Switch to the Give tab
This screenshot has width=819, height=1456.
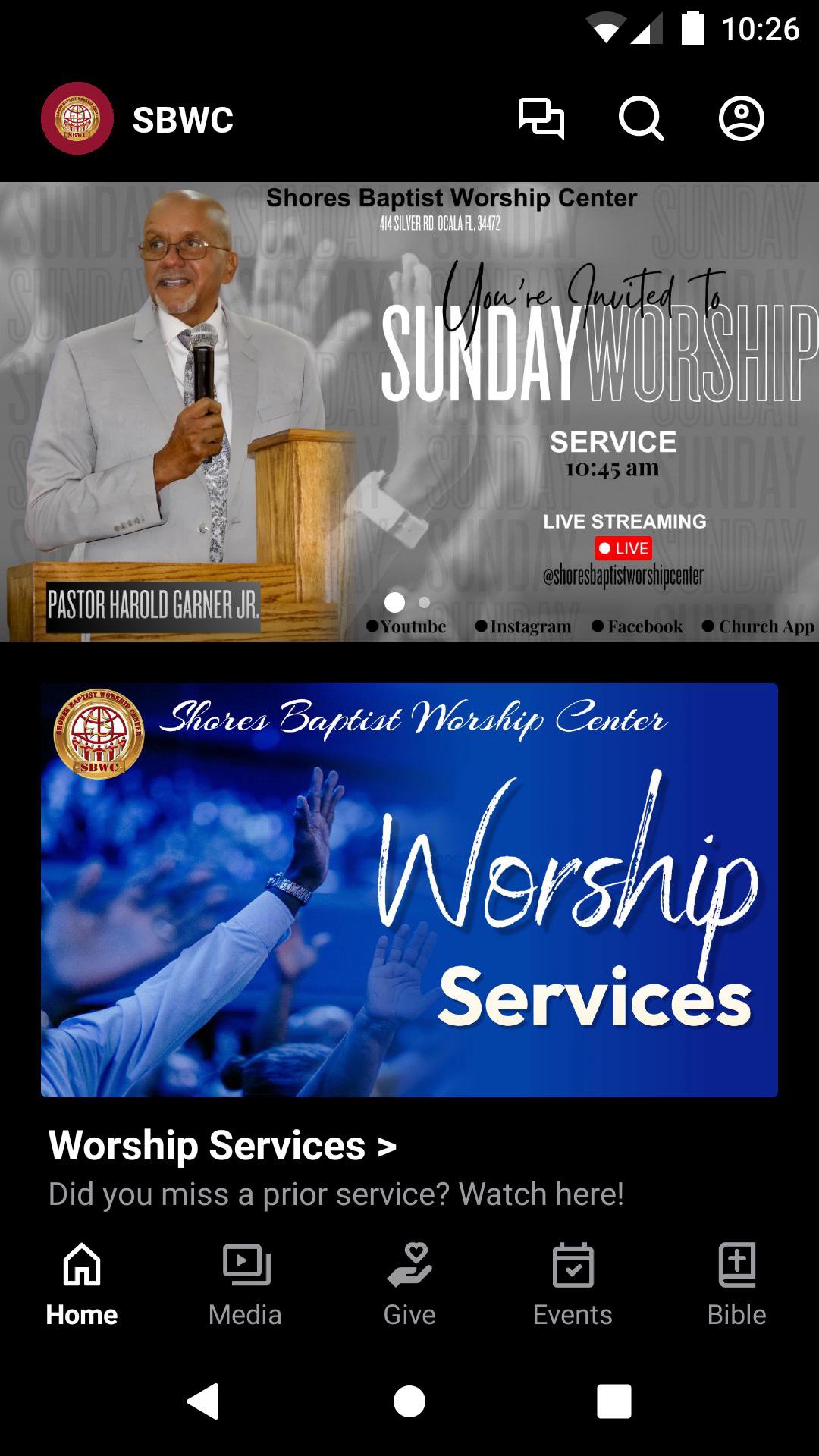(x=409, y=1283)
